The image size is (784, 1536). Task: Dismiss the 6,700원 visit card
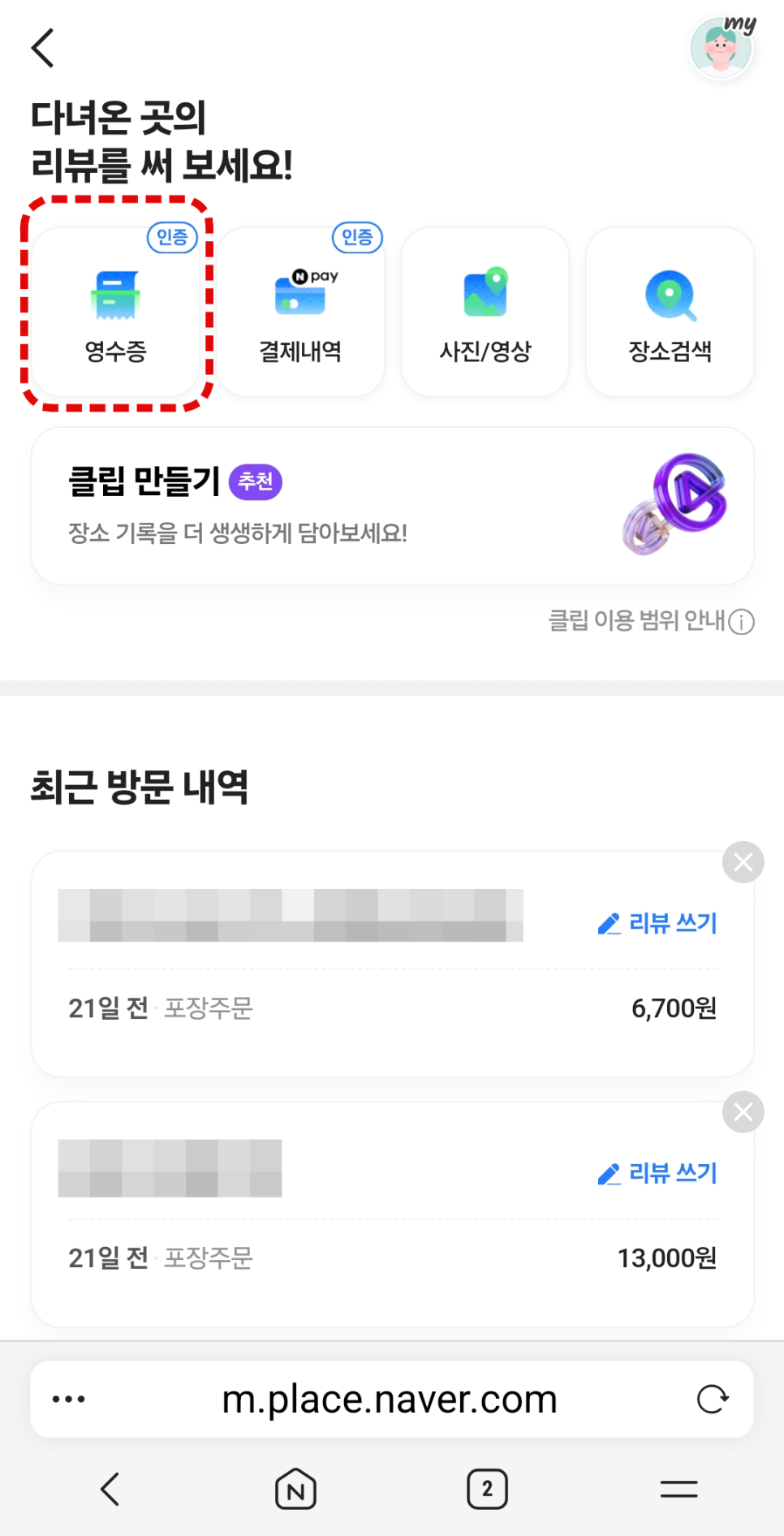[x=743, y=862]
